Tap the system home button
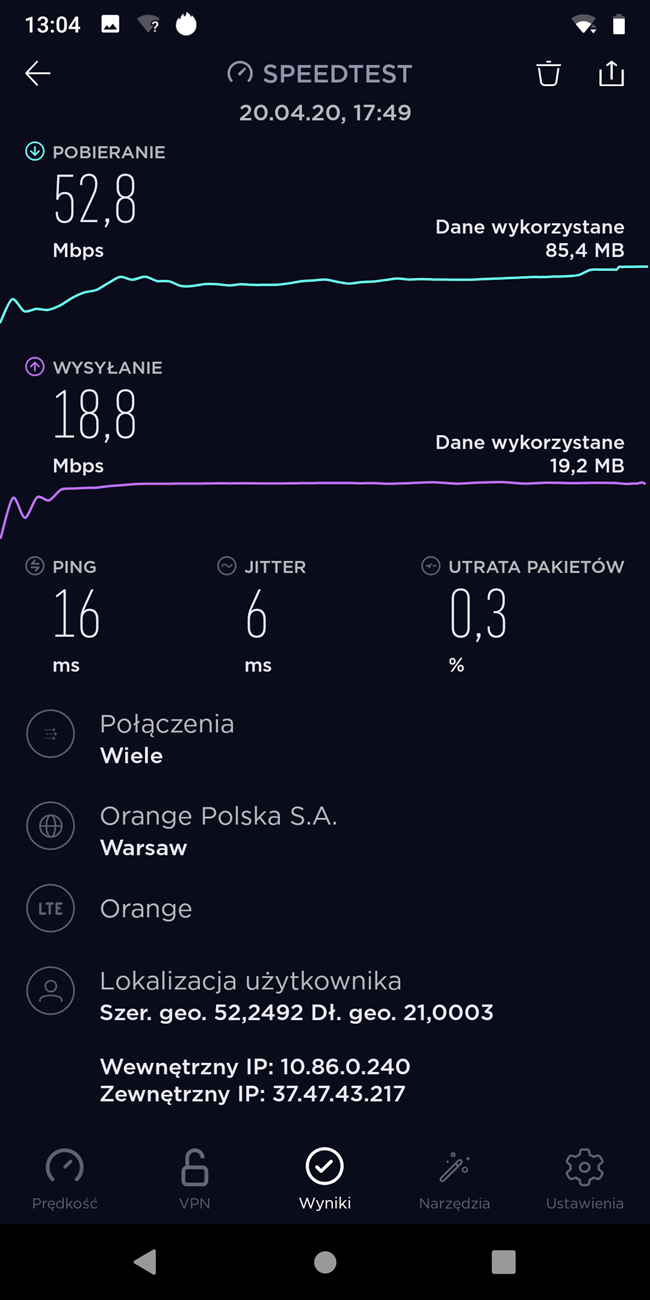650x1300 pixels. [x=325, y=1262]
